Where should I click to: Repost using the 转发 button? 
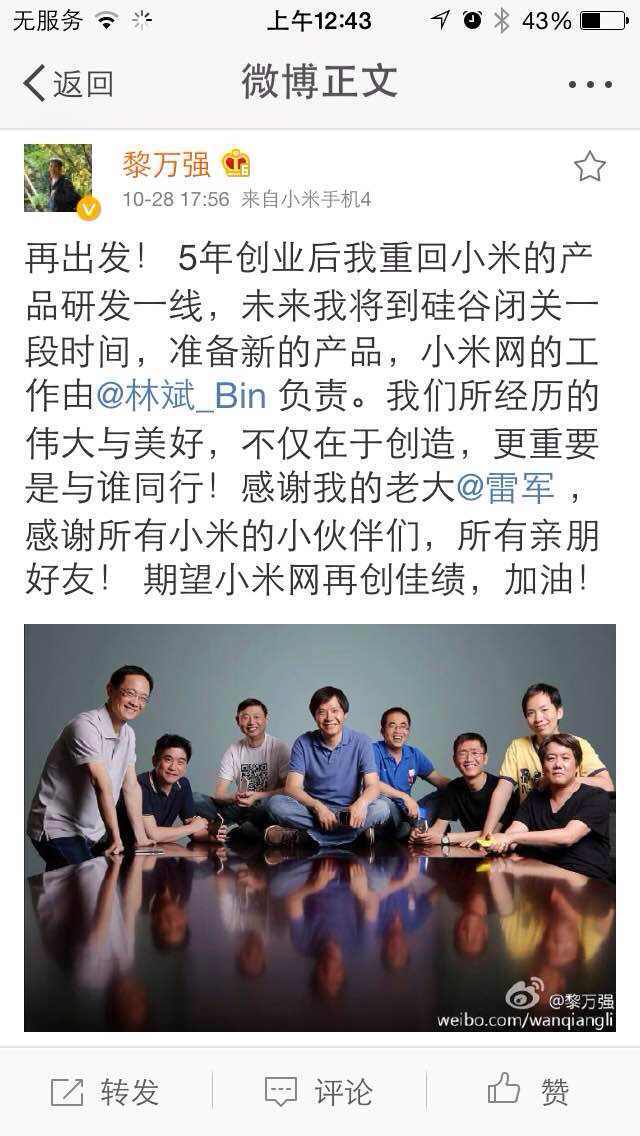click(105, 1092)
